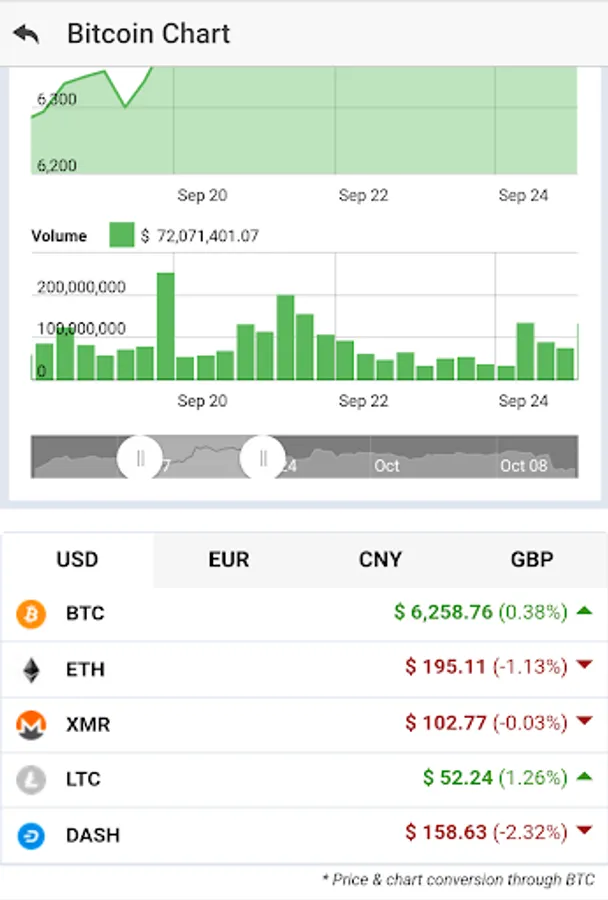608x900 pixels.
Task: Switch to the EUR currency tab
Action: click(x=228, y=560)
